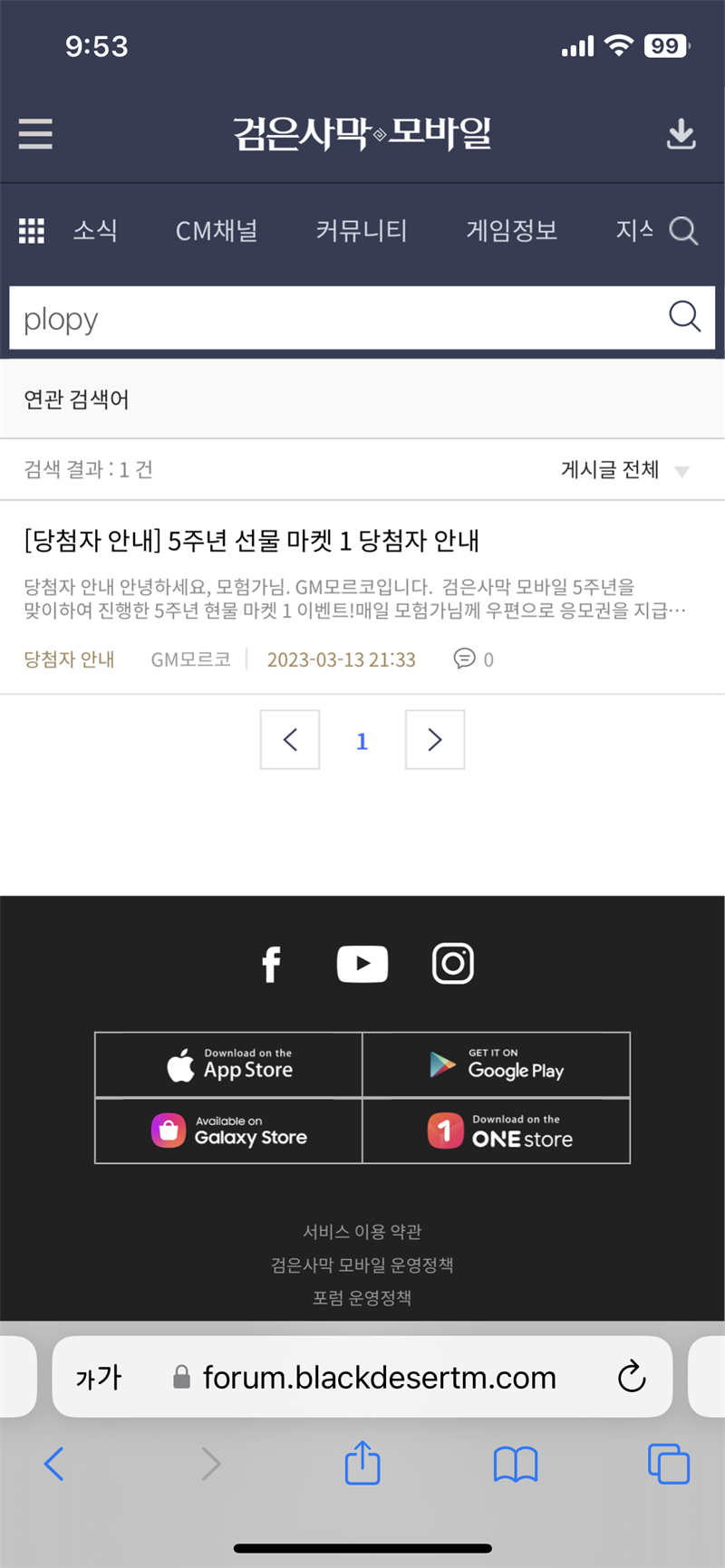This screenshot has height=1568, width=725.
Task: Tap the download icon in header
Action: pos(681,134)
